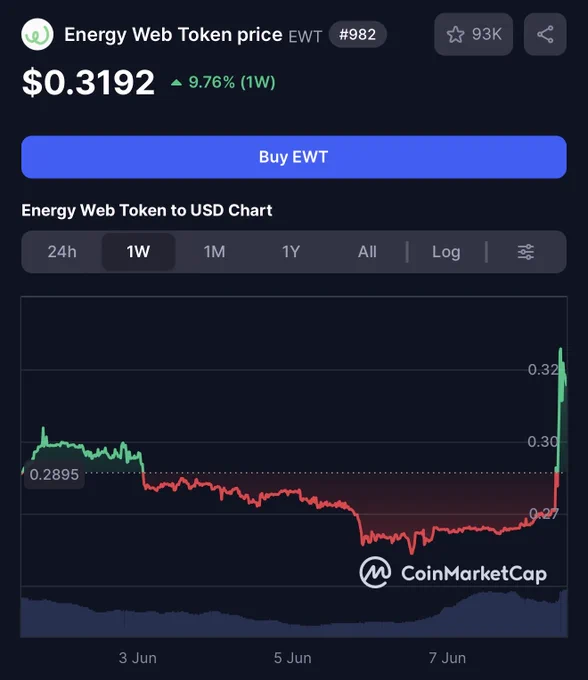Image resolution: width=588 pixels, height=680 pixels.
Task: Tap the Buy EWT button
Action: click(294, 157)
